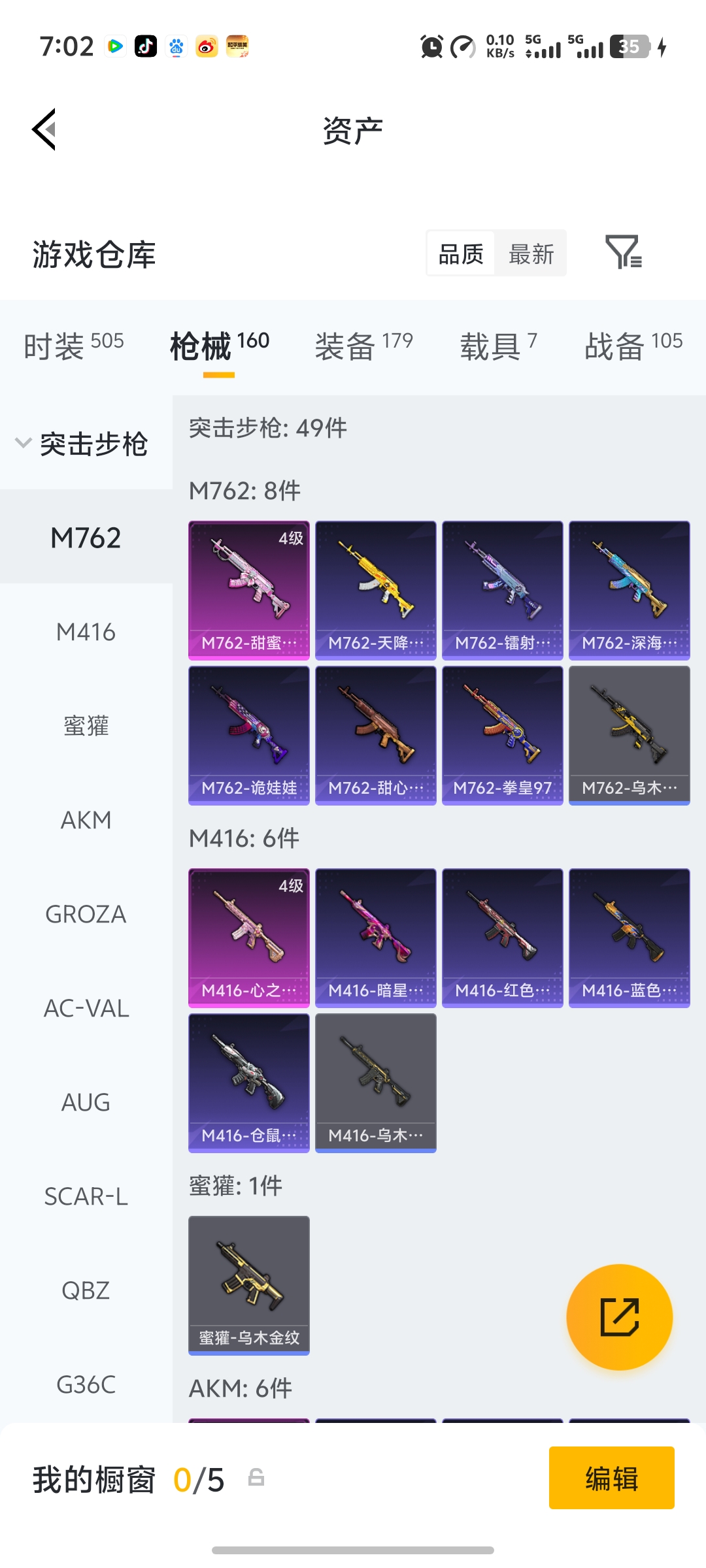View the 蜜獾-乌木金纹 skin

(249, 1285)
